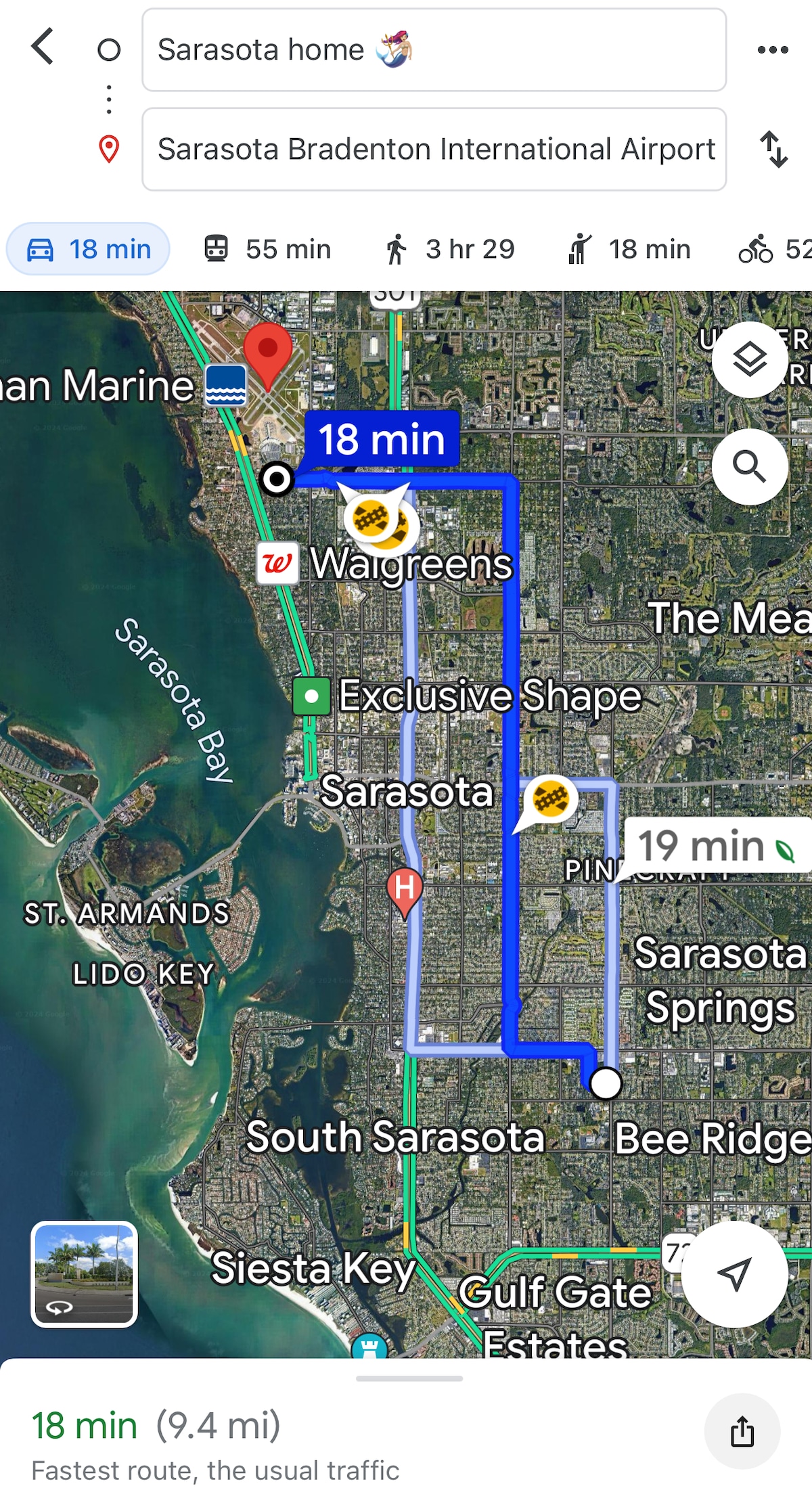Edit the airport destination field
The image size is (812, 1511).
coord(433,150)
